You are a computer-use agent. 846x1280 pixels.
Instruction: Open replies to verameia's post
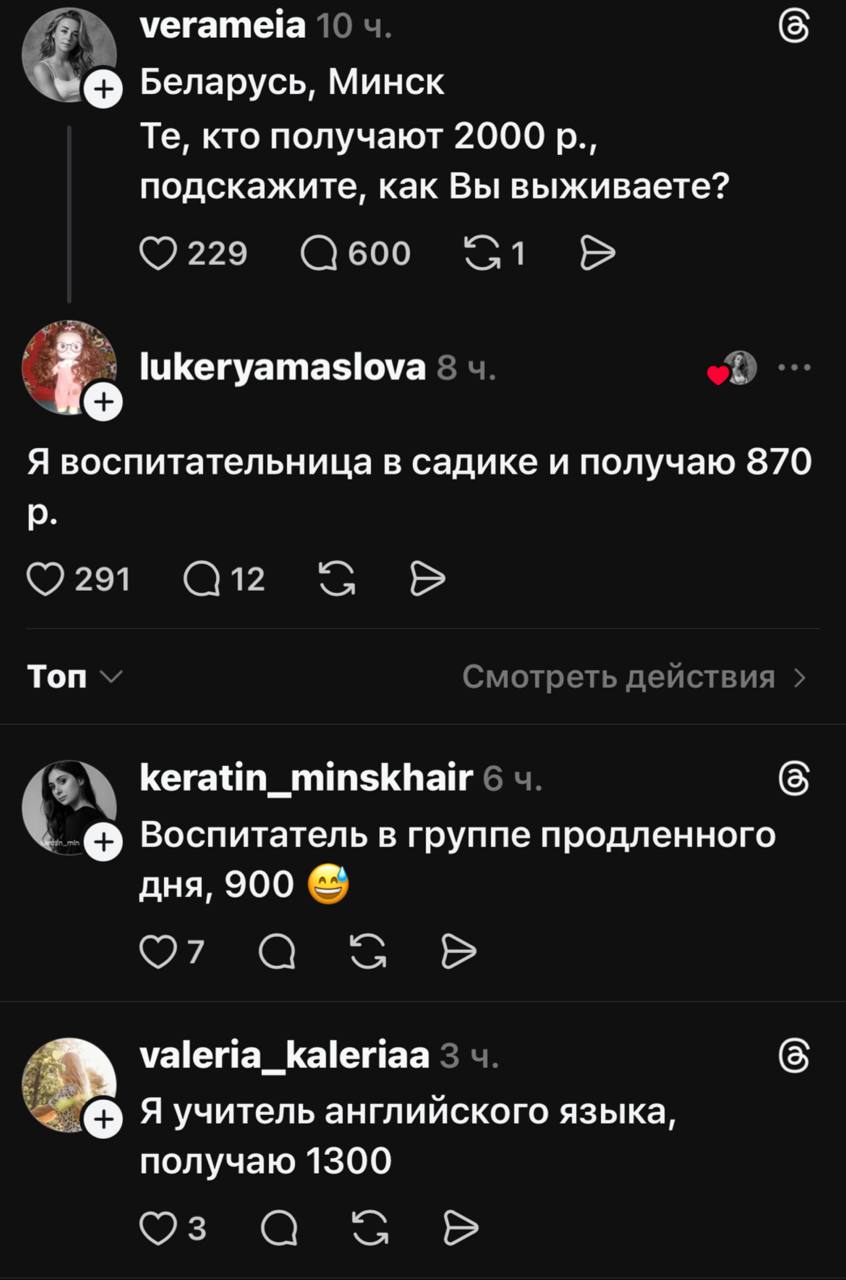(x=321, y=254)
